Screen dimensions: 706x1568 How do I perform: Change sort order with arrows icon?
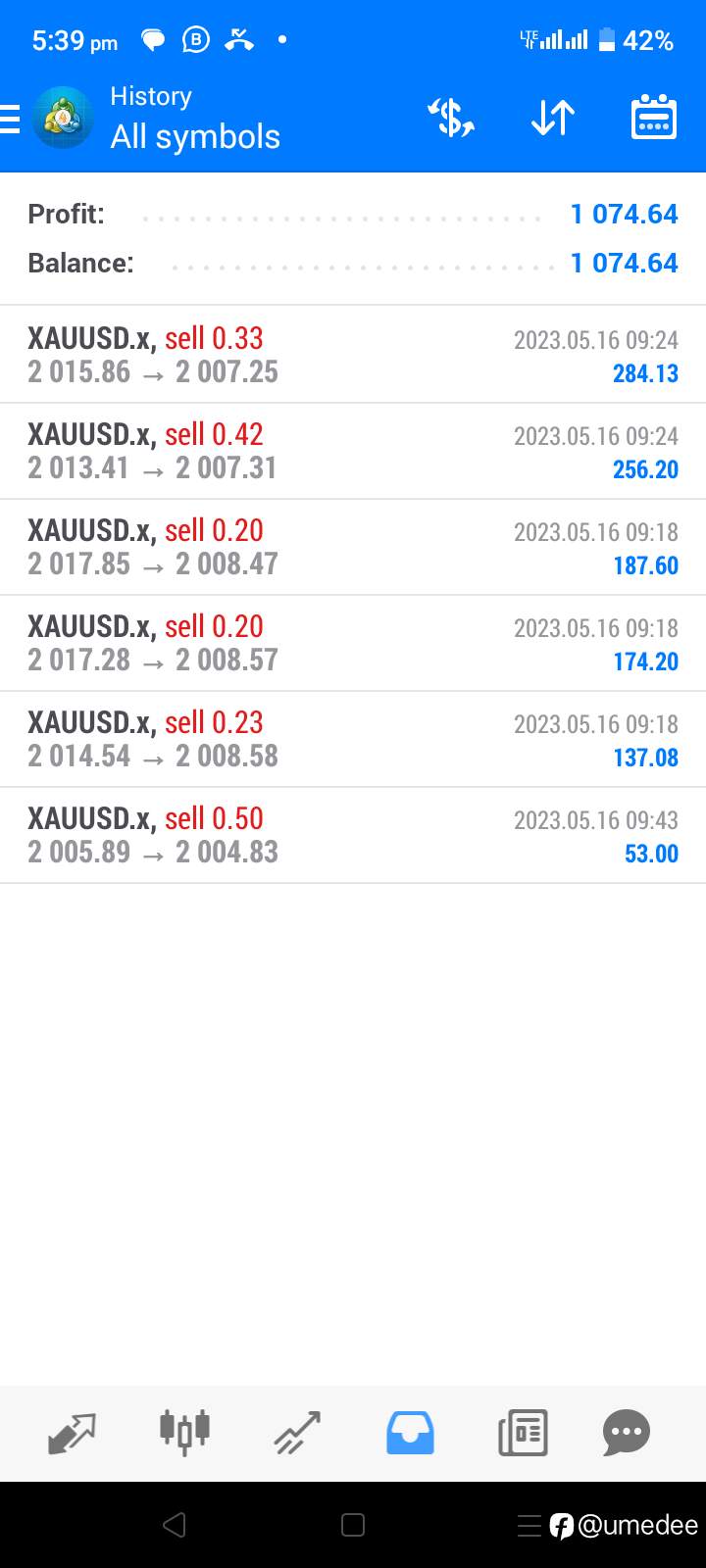pyautogui.click(x=553, y=118)
